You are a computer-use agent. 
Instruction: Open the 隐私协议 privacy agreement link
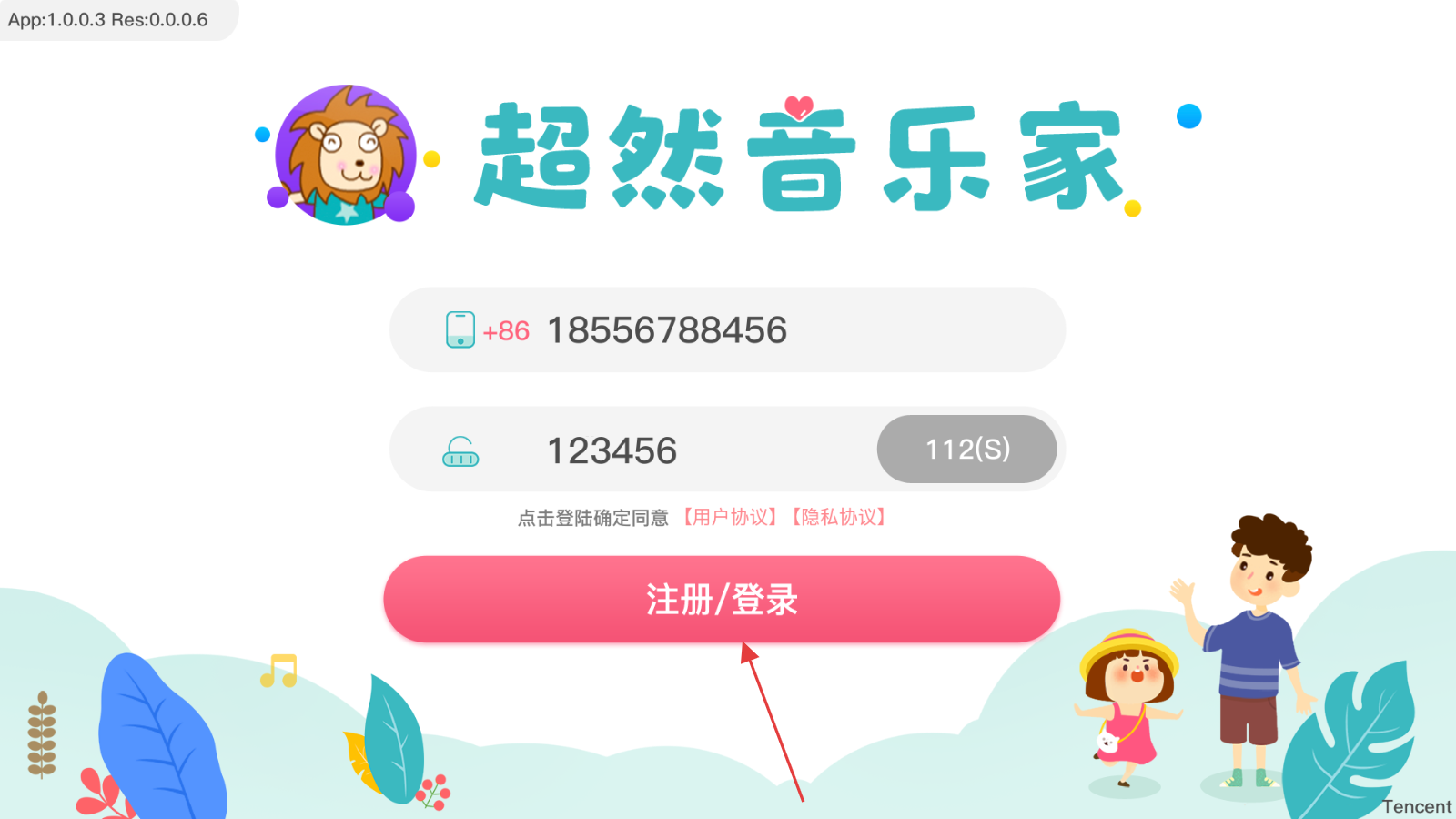click(838, 518)
